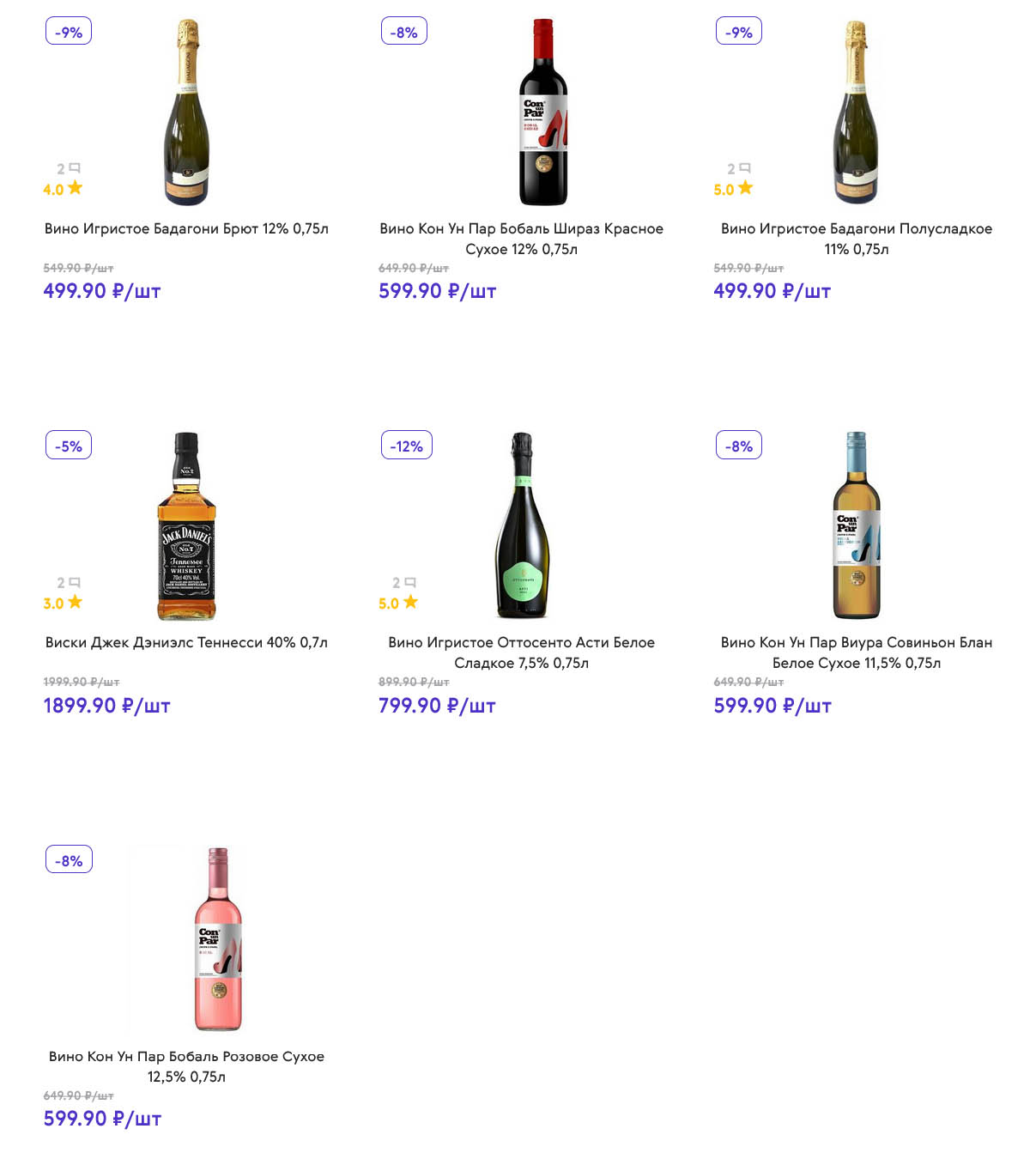Open Вино Игристое Бадагони Брют product card
Screen dimensions: 1036x1159
pos(186,228)
